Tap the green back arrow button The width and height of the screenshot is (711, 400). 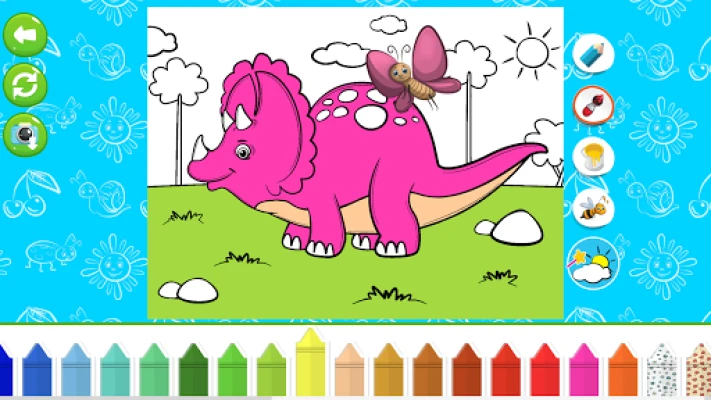pos(25,35)
